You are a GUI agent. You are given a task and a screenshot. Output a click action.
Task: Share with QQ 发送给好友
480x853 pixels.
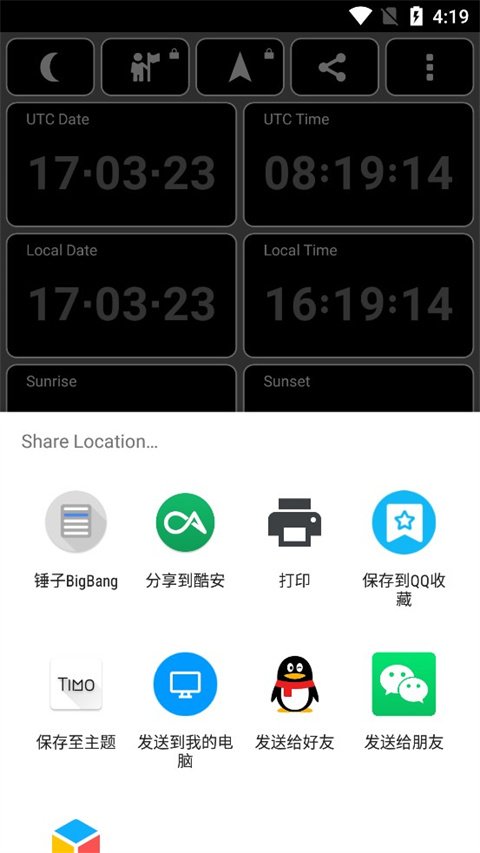294,702
